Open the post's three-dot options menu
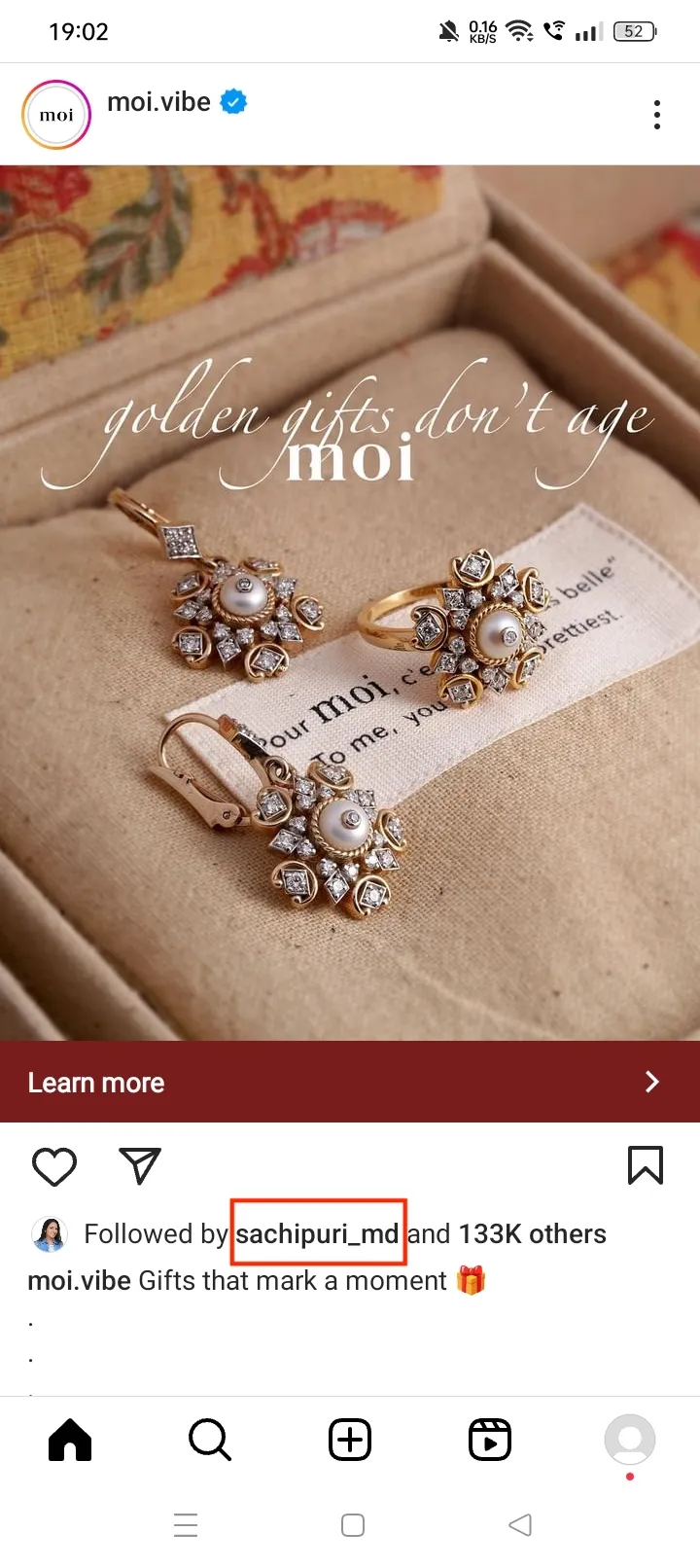 (x=657, y=115)
